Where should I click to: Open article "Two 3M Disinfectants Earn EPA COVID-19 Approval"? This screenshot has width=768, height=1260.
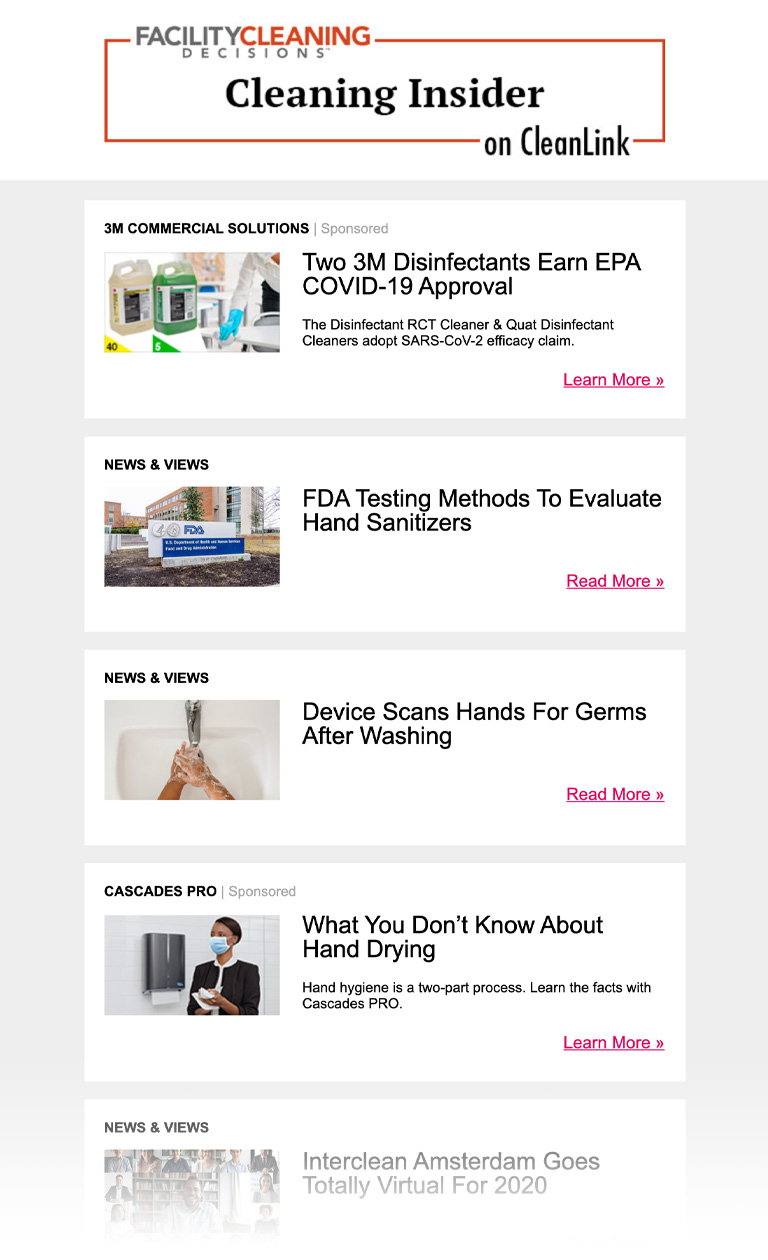473,275
